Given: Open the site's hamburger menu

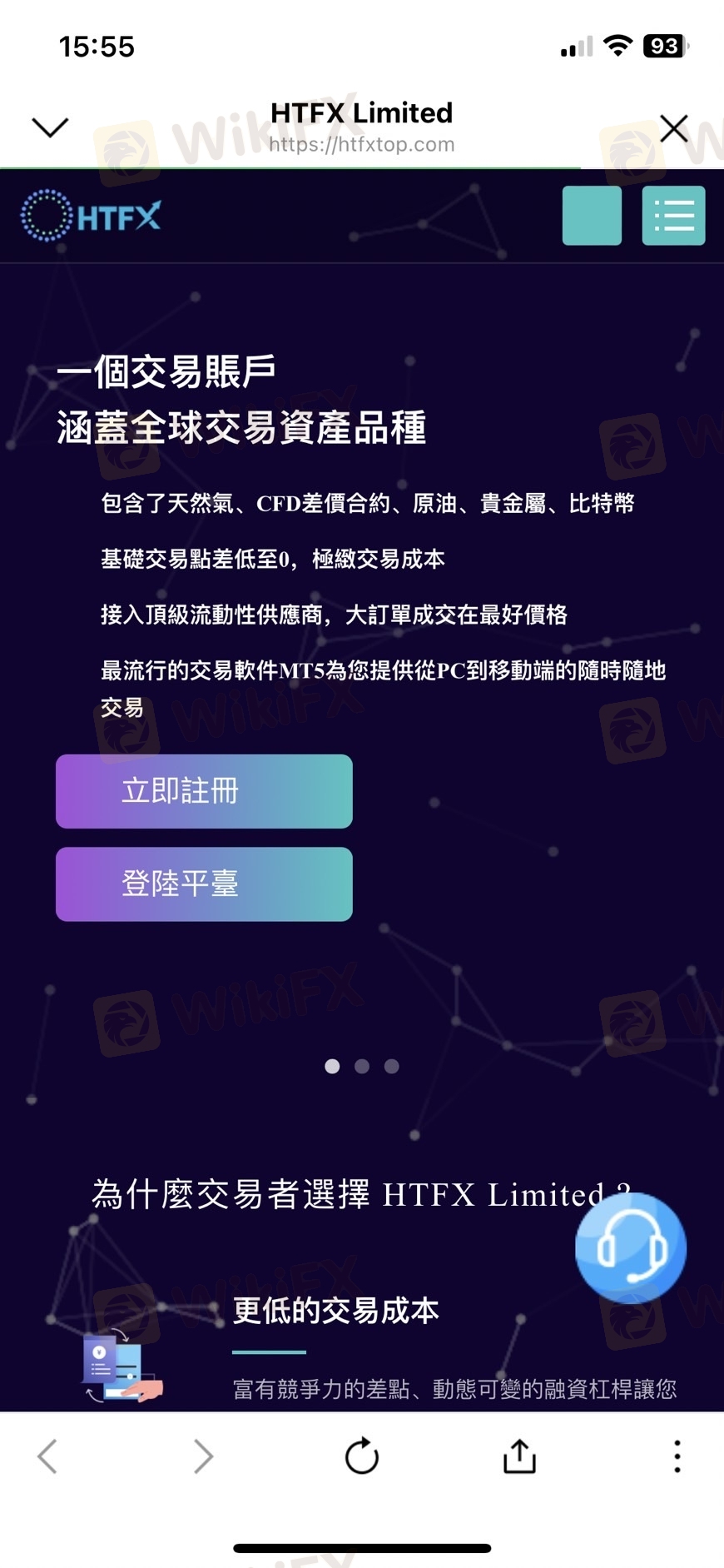Looking at the screenshot, I should pos(673,216).
